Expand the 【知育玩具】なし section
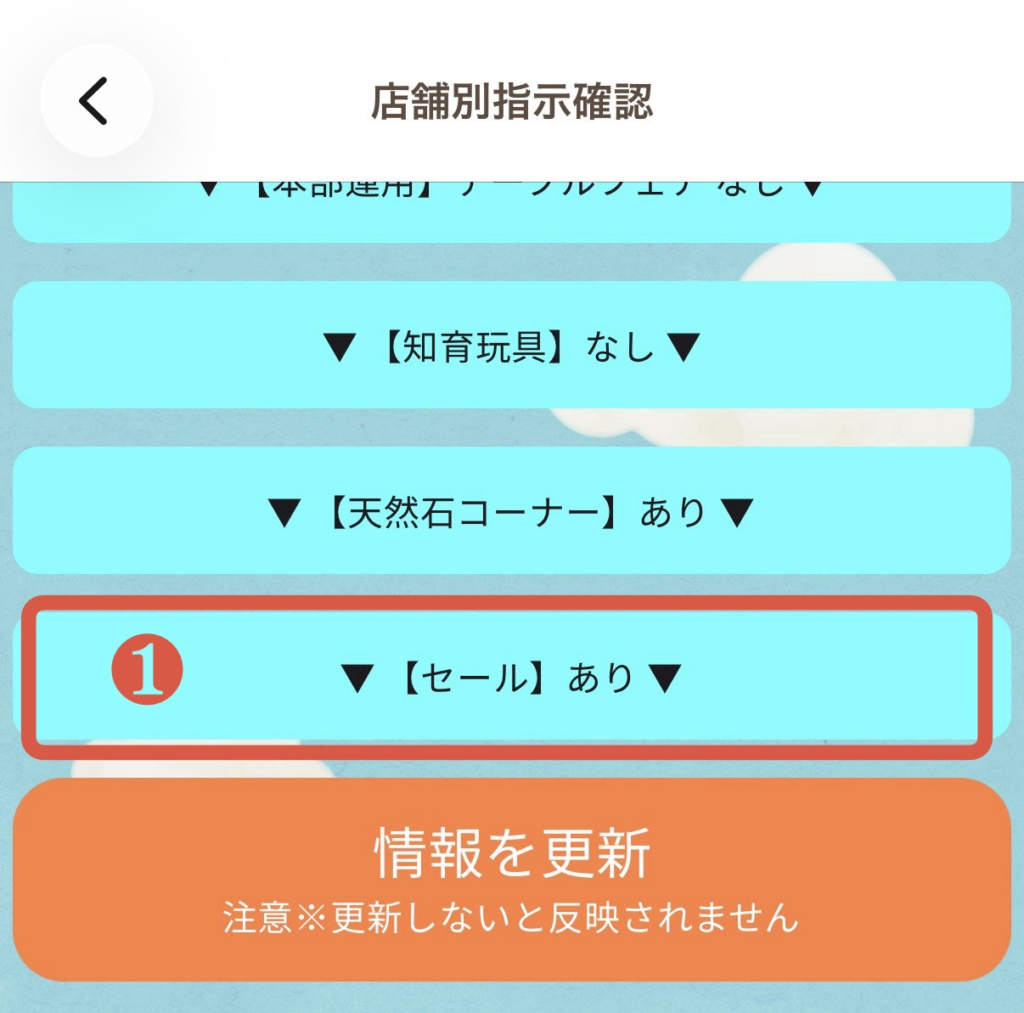Viewport: 1024px width, 1013px height. (x=511, y=346)
